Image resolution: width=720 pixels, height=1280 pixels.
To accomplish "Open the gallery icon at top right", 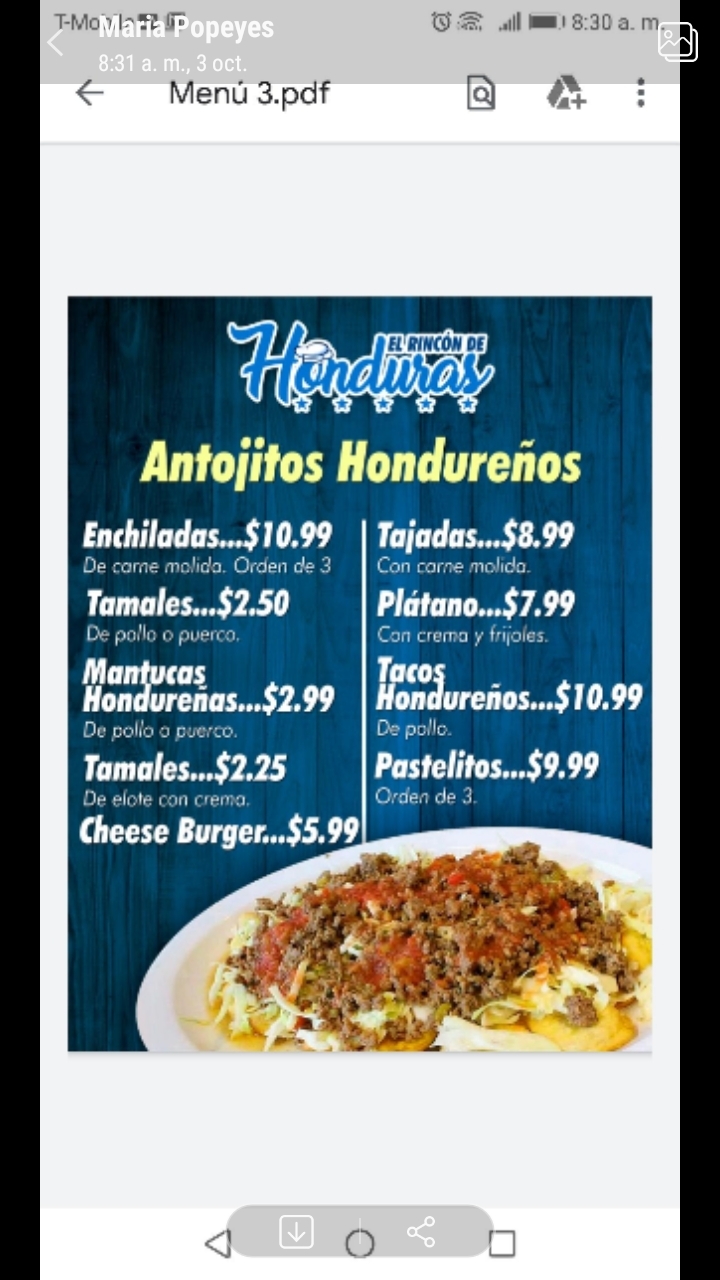I will [x=677, y=42].
